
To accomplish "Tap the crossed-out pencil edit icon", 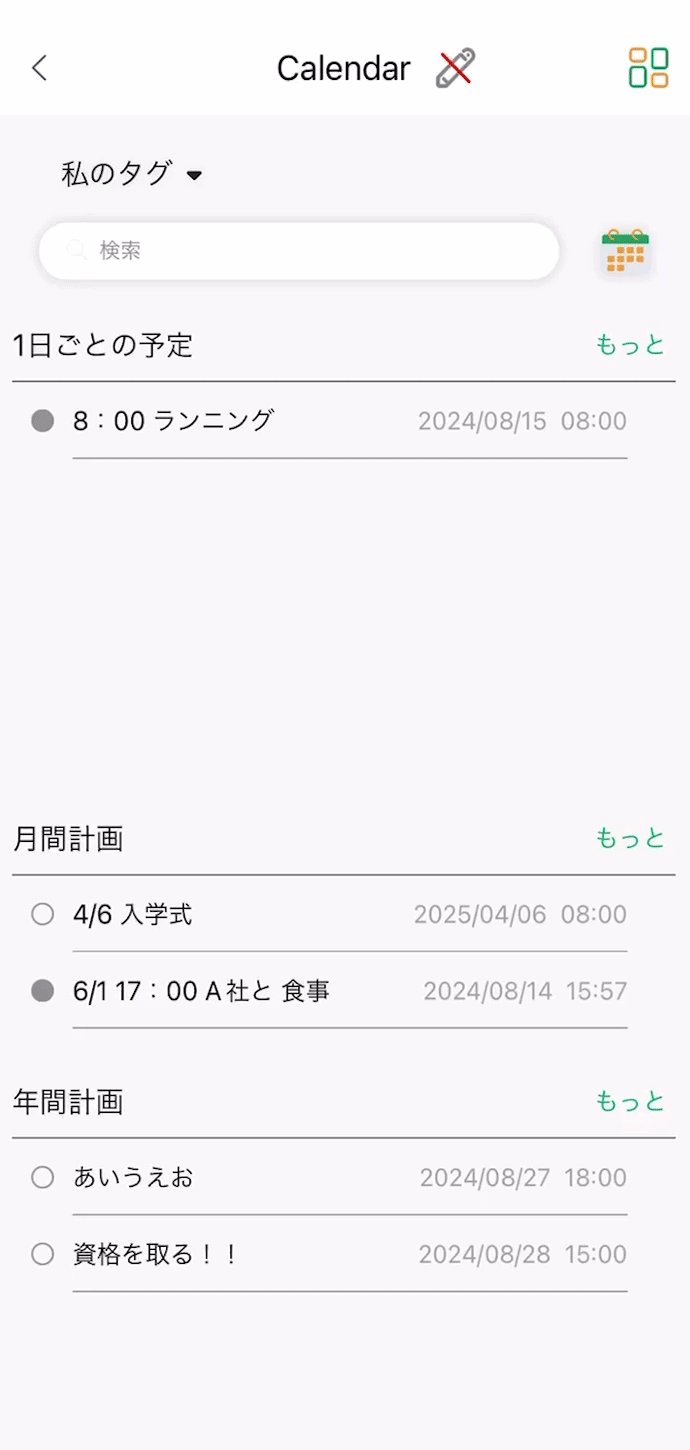I will (x=455, y=68).
